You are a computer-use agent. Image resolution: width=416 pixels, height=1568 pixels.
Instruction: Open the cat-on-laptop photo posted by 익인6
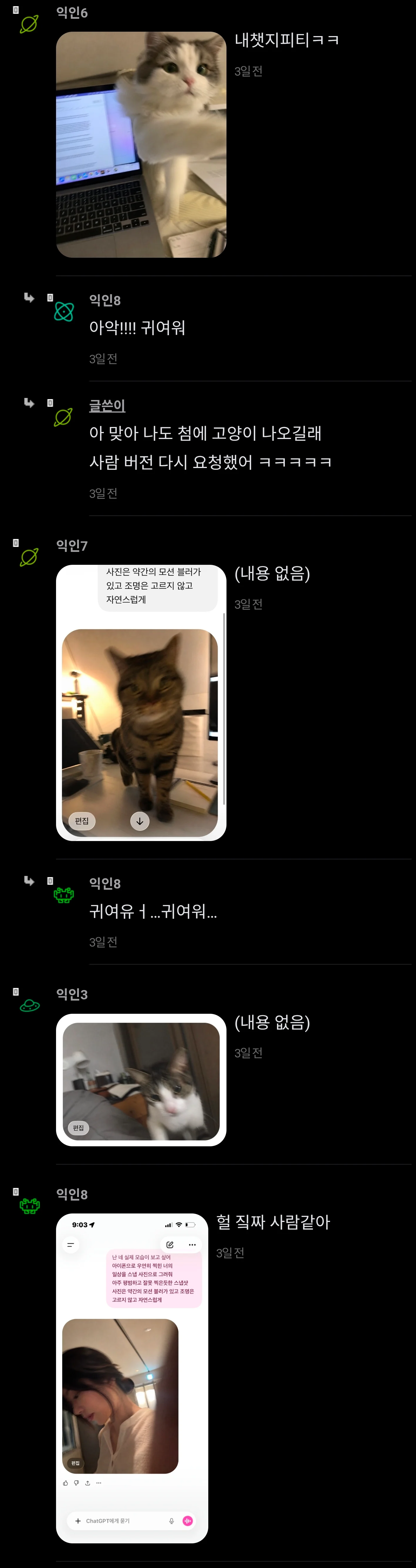pyautogui.click(x=141, y=145)
